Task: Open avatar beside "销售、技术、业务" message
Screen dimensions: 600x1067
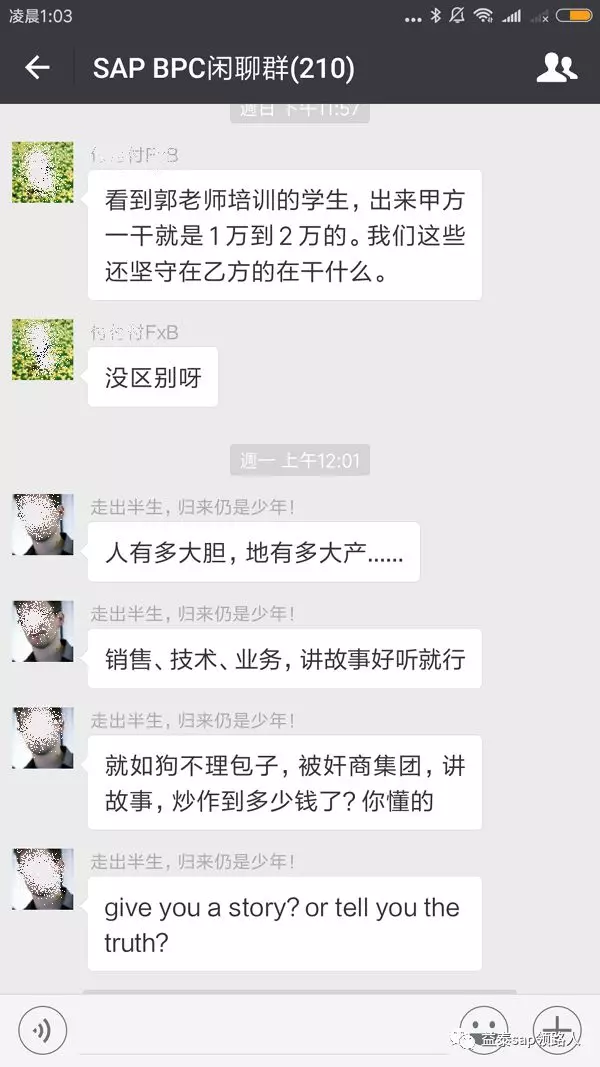Action: (x=43, y=631)
